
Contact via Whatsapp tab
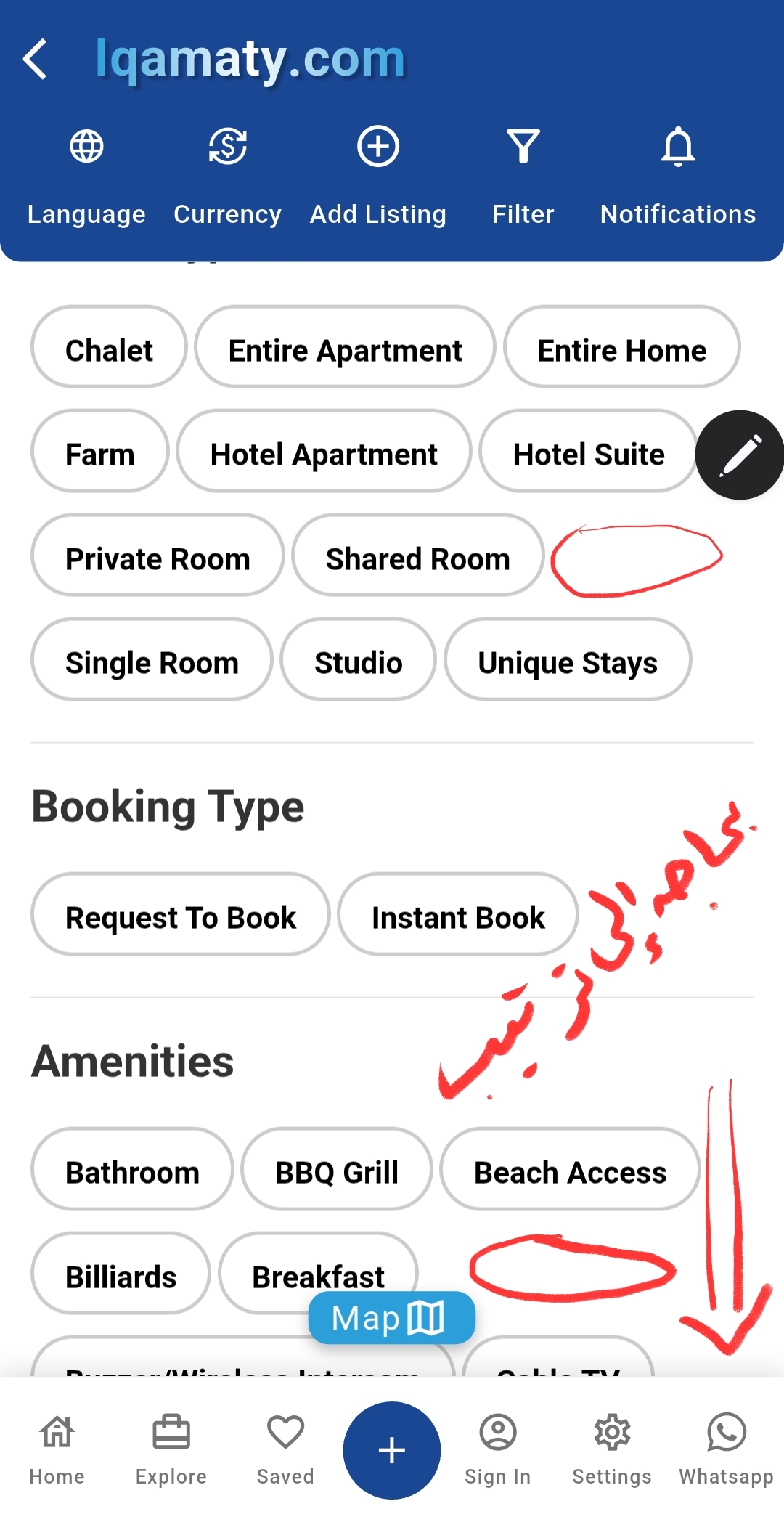(726, 1449)
